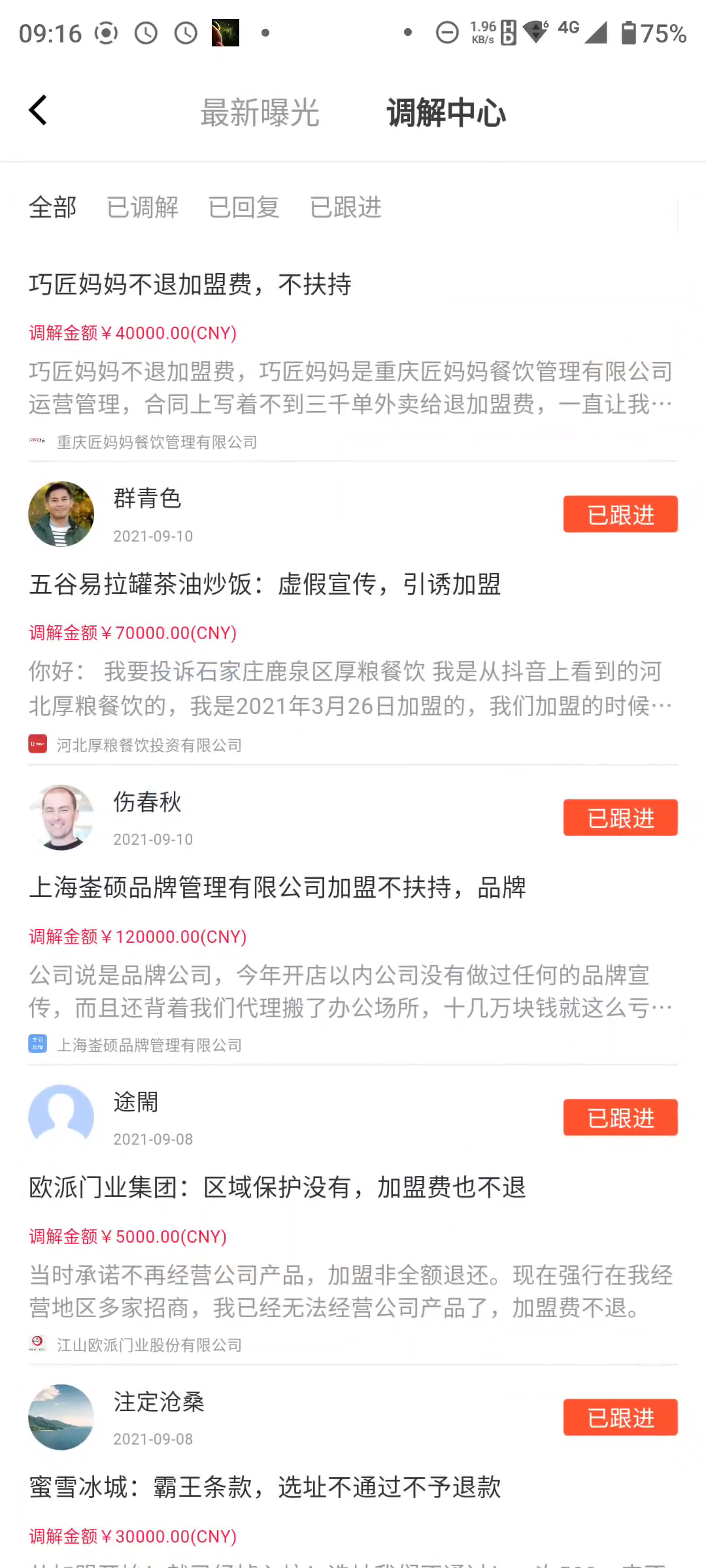Filter by 已调解 status
The image size is (706, 1568).
[x=143, y=208]
